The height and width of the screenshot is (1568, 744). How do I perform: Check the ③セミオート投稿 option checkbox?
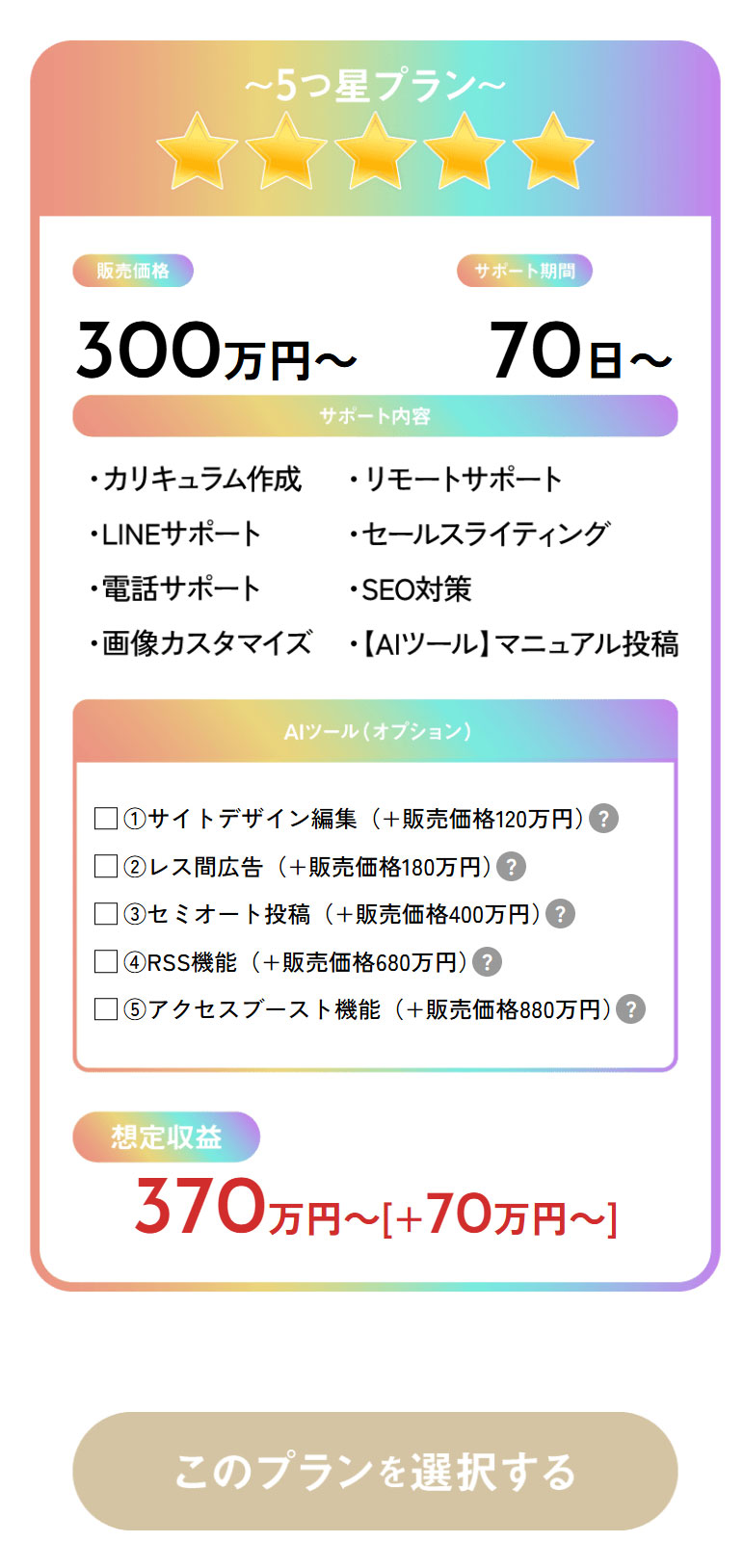(x=106, y=913)
